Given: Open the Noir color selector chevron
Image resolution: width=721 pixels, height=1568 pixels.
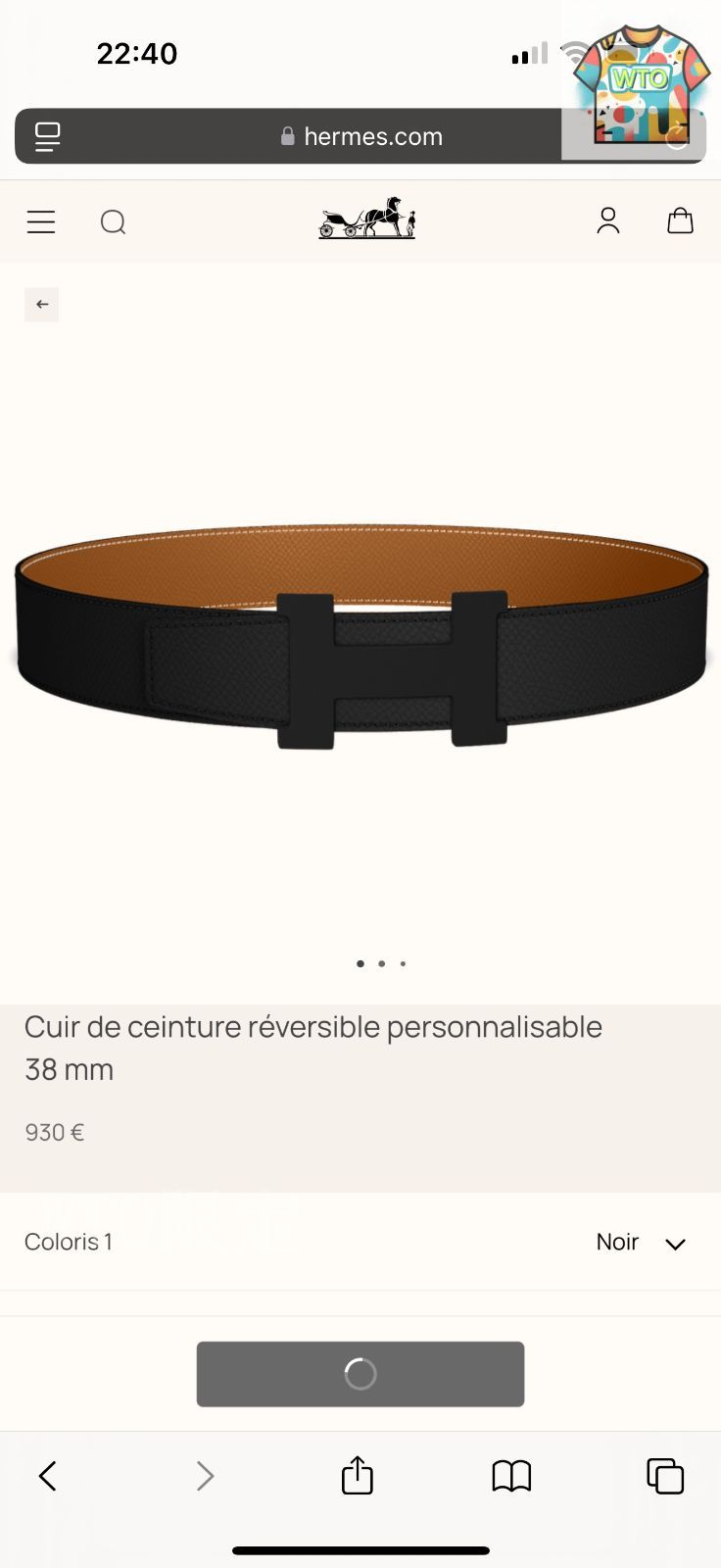Looking at the screenshot, I should tap(675, 1244).
